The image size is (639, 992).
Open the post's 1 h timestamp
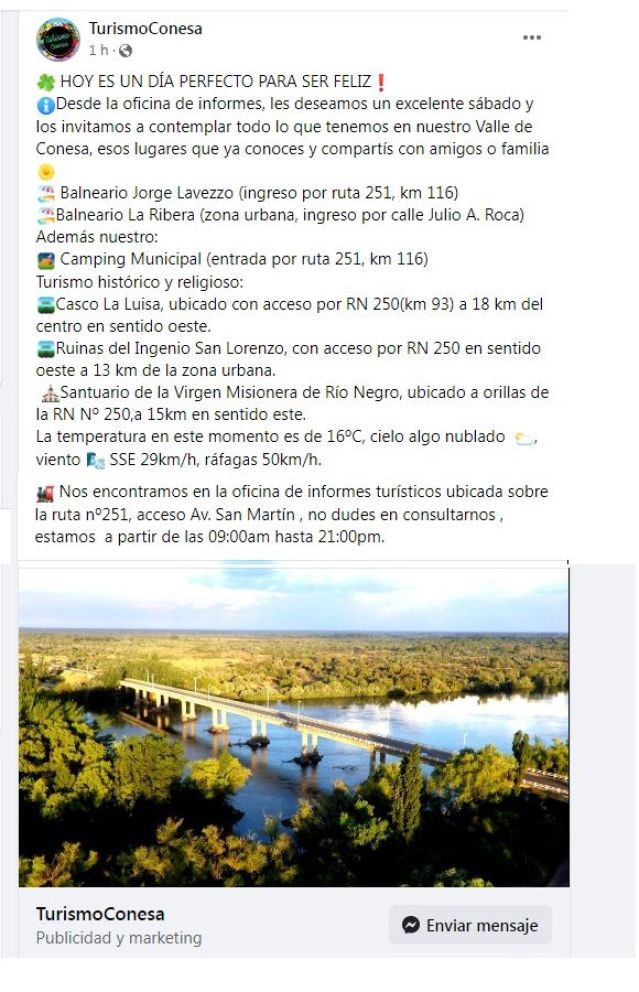click(x=98, y=50)
